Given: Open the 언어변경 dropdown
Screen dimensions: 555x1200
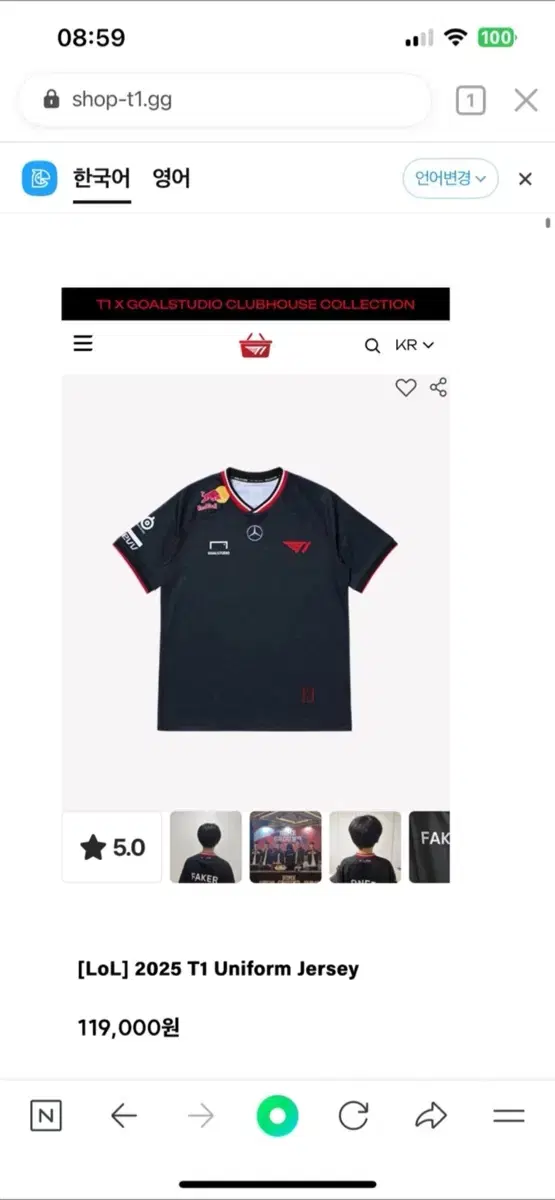Looking at the screenshot, I should (x=450, y=179).
